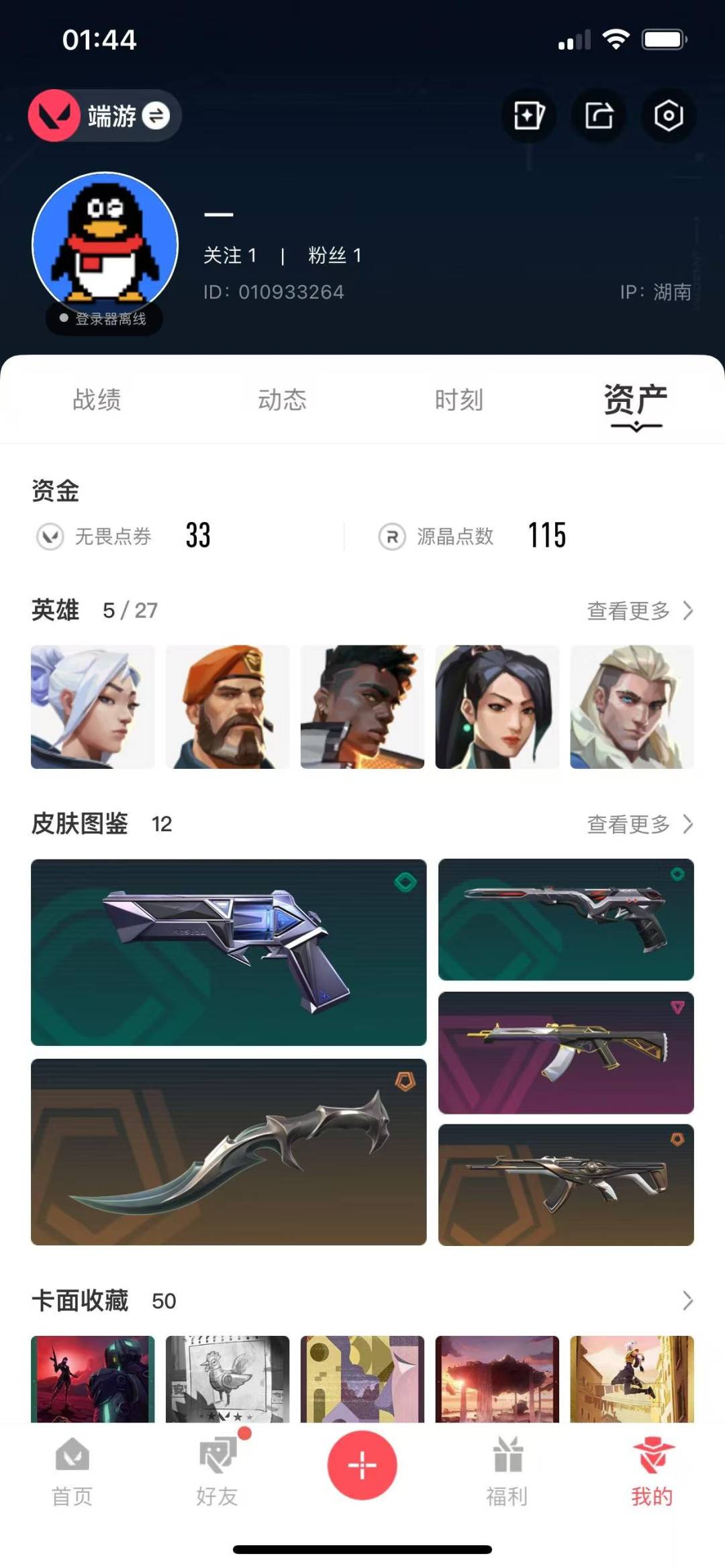Image resolution: width=725 pixels, height=1568 pixels.
Task: Open the hero with orange beret
Action: [228, 707]
